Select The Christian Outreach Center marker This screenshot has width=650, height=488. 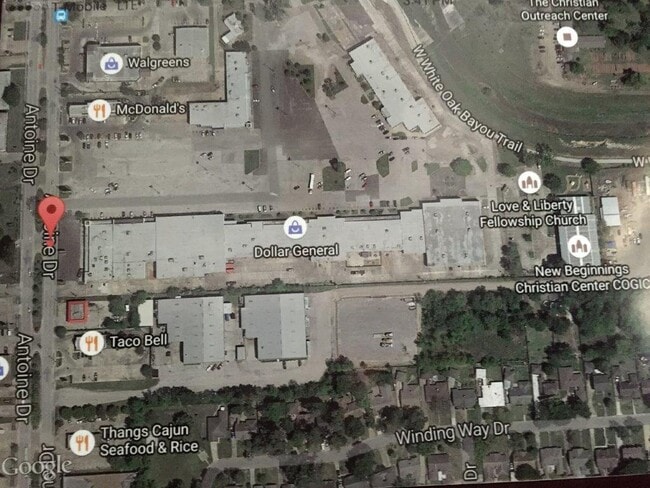point(567,37)
